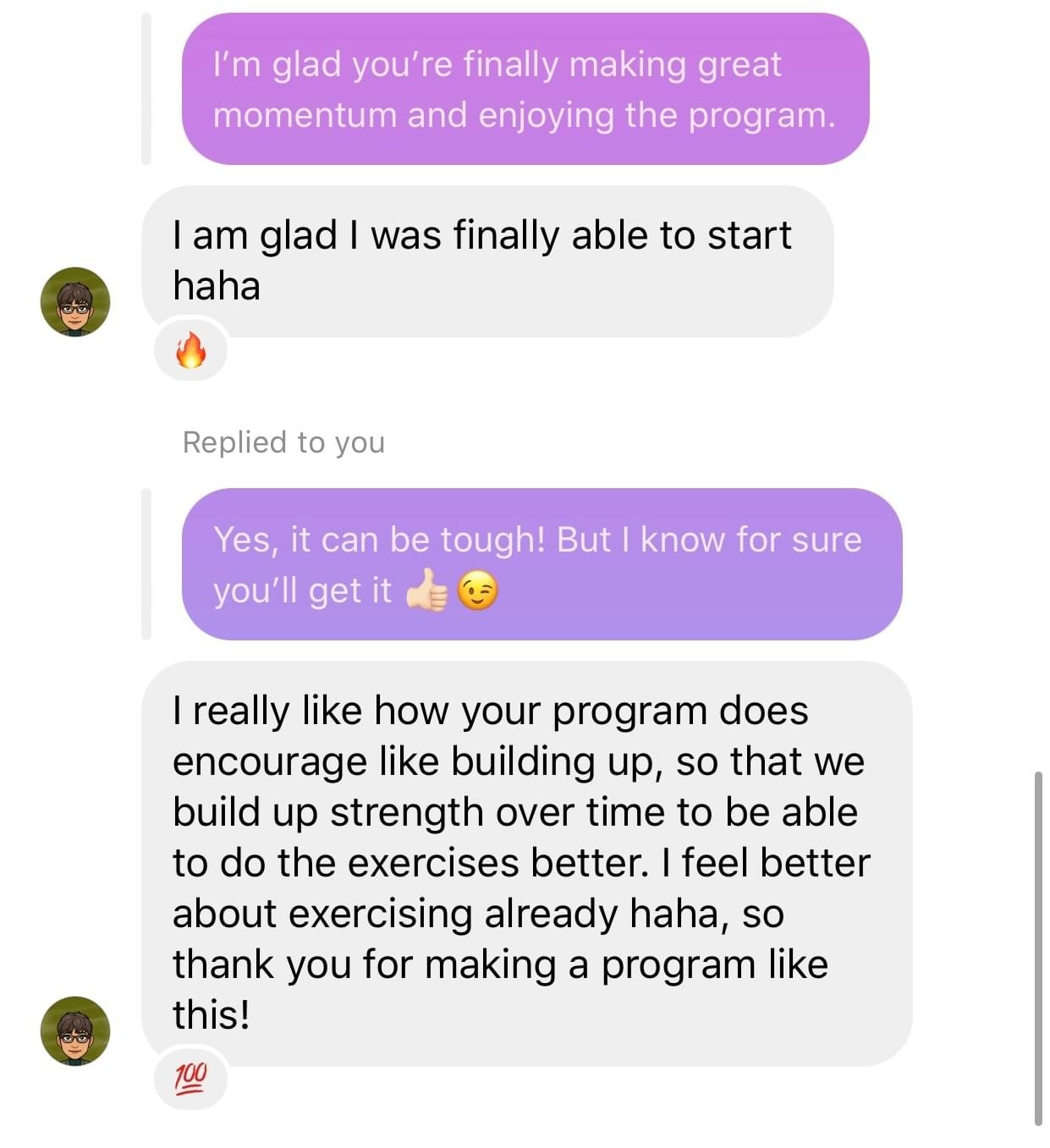Jump to the quoted 'Yes, it can be tough!' message
This screenshot has width=1050, height=1148.
click(541, 564)
